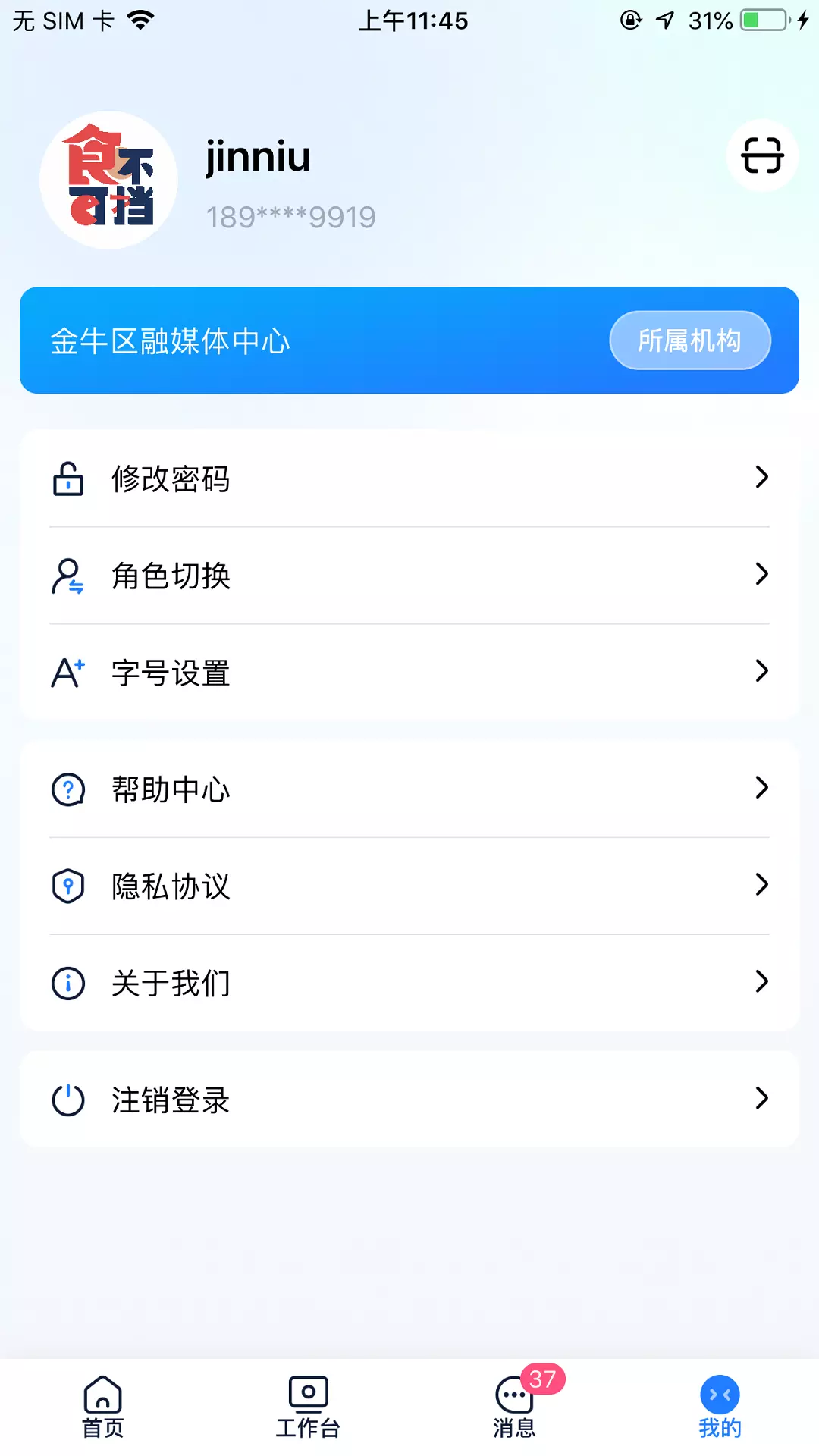
Task: Open 关于我们 about us
Action: click(x=409, y=983)
